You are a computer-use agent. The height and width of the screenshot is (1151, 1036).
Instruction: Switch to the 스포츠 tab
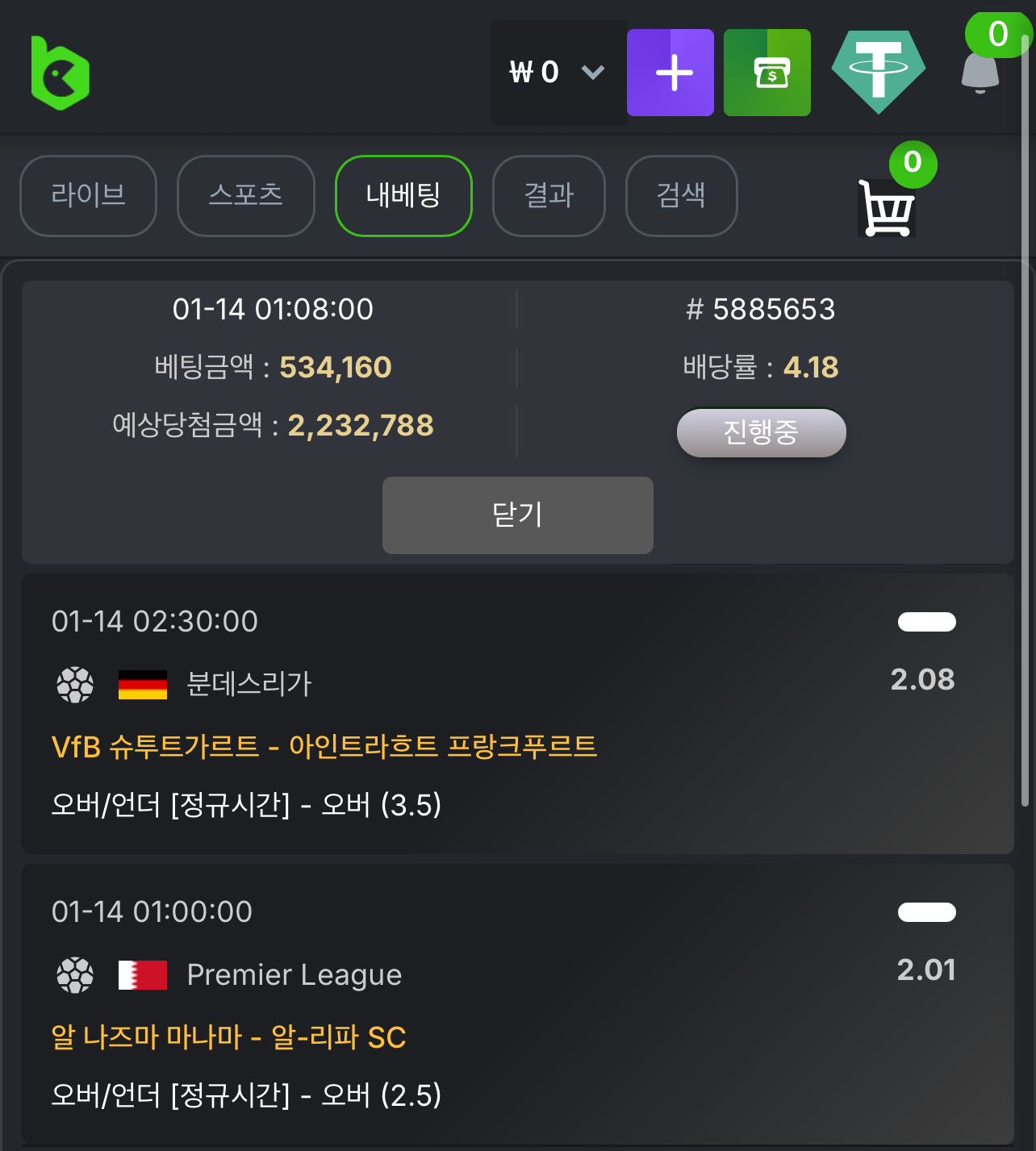coord(246,196)
